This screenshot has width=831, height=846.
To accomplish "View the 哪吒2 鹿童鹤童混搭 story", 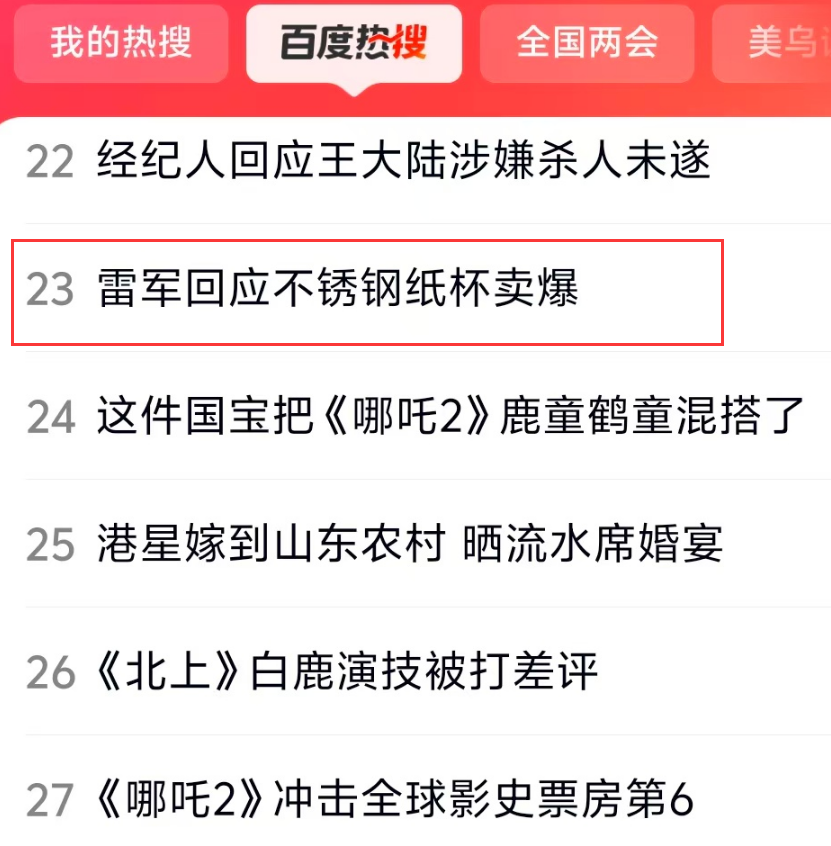I will pos(450,417).
